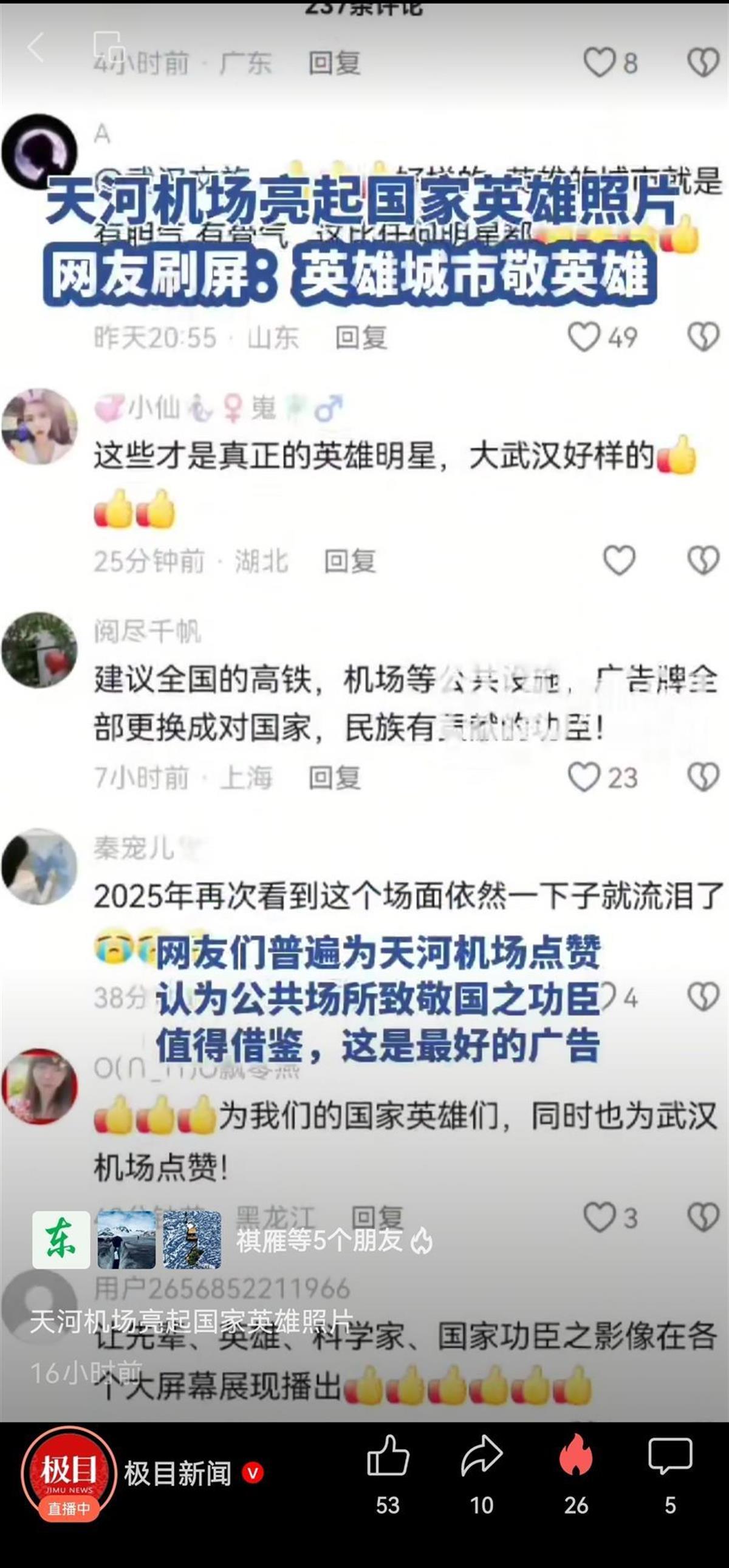The height and width of the screenshot is (1568, 729).
Task: View 祺雁等5个朋友 who recommended
Action: [x=319, y=1239]
